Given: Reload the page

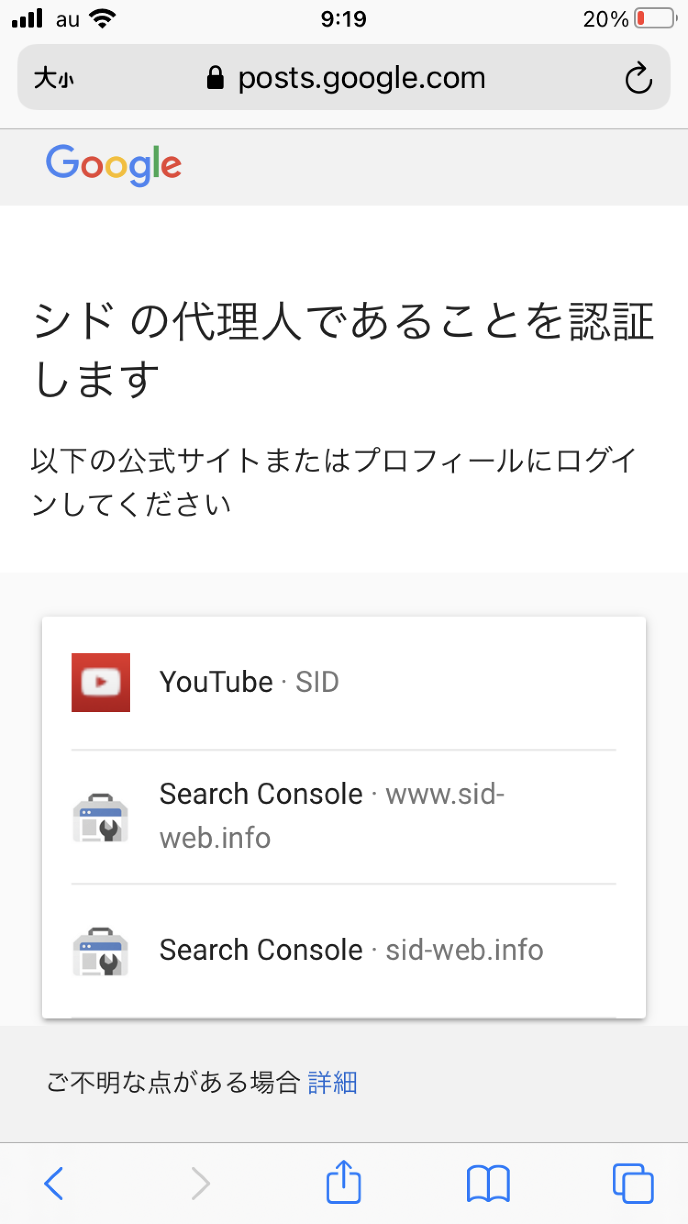Looking at the screenshot, I should 638,78.
